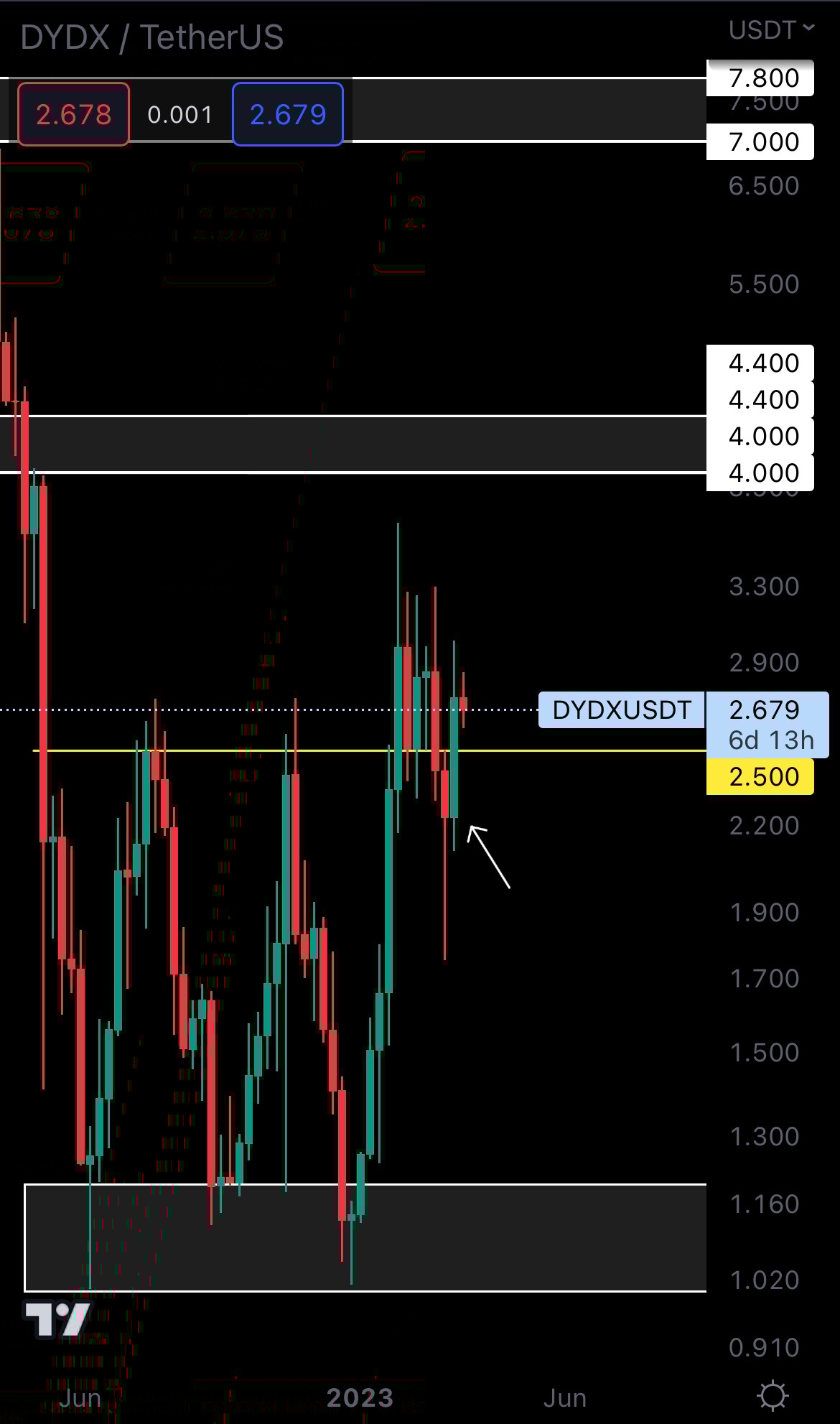Open the DYDX / TetherUS symbol title

[x=152, y=37]
